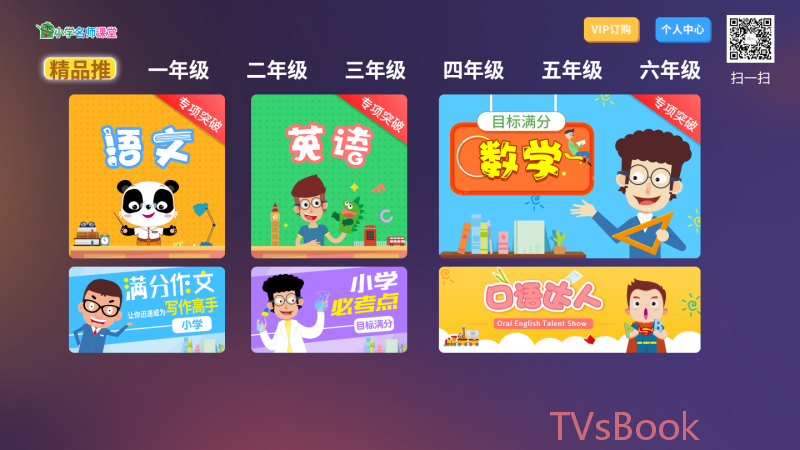Switch to the 二年级 tab
This screenshot has width=800, height=450.
pyautogui.click(x=277, y=70)
